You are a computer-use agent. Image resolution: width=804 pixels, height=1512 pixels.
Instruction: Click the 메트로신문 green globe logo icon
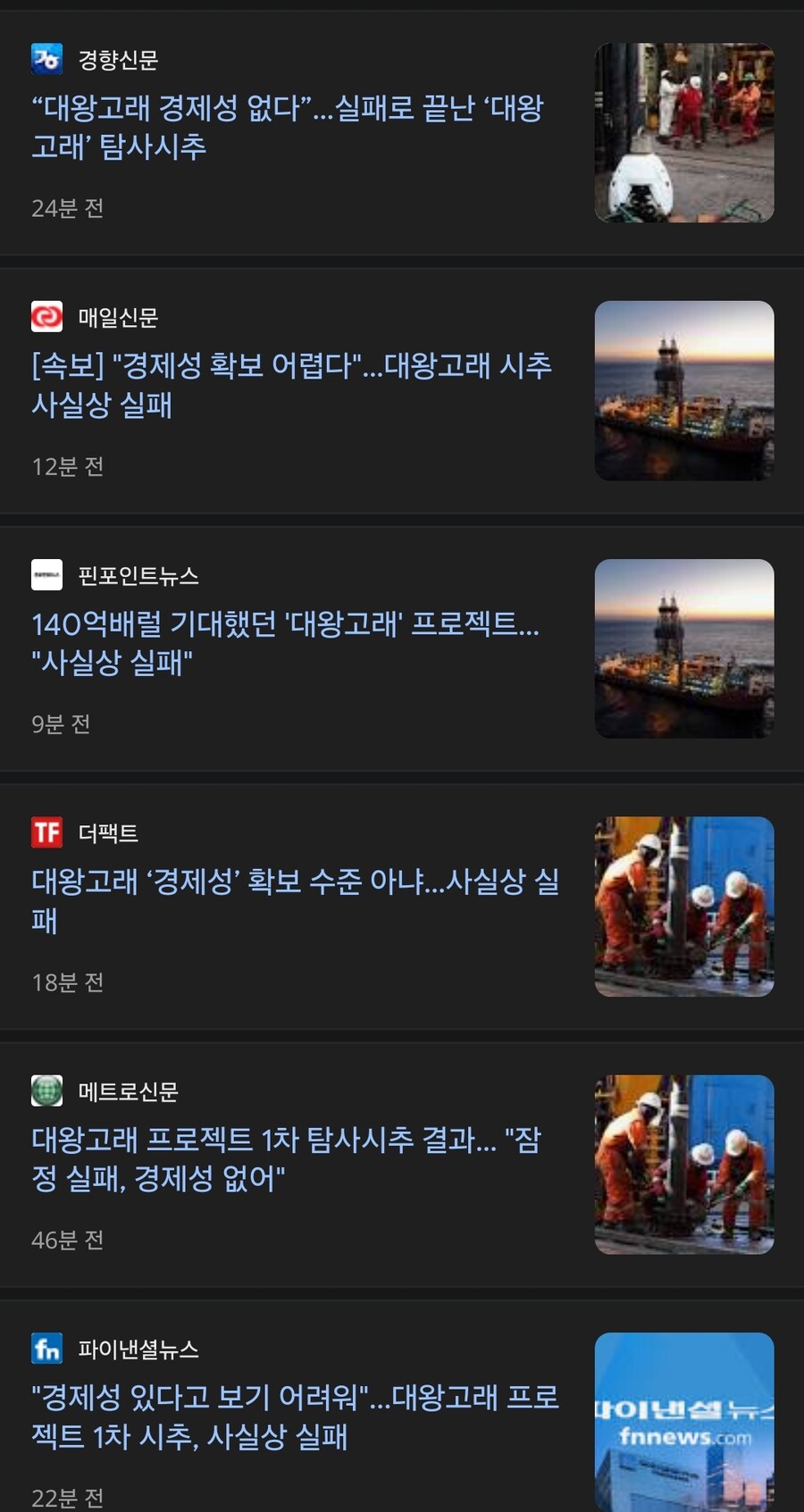pos(47,1090)
